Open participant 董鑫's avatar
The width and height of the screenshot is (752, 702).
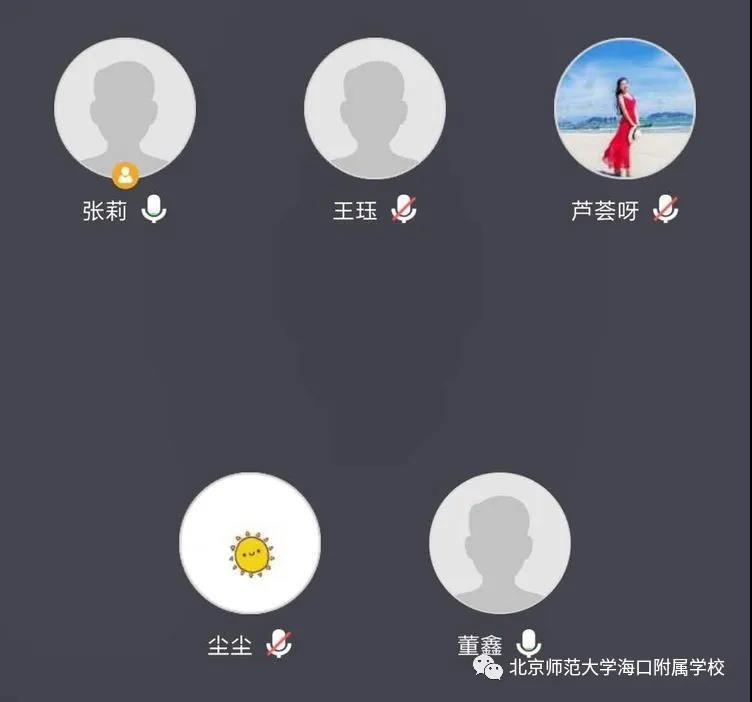point(500,543)
